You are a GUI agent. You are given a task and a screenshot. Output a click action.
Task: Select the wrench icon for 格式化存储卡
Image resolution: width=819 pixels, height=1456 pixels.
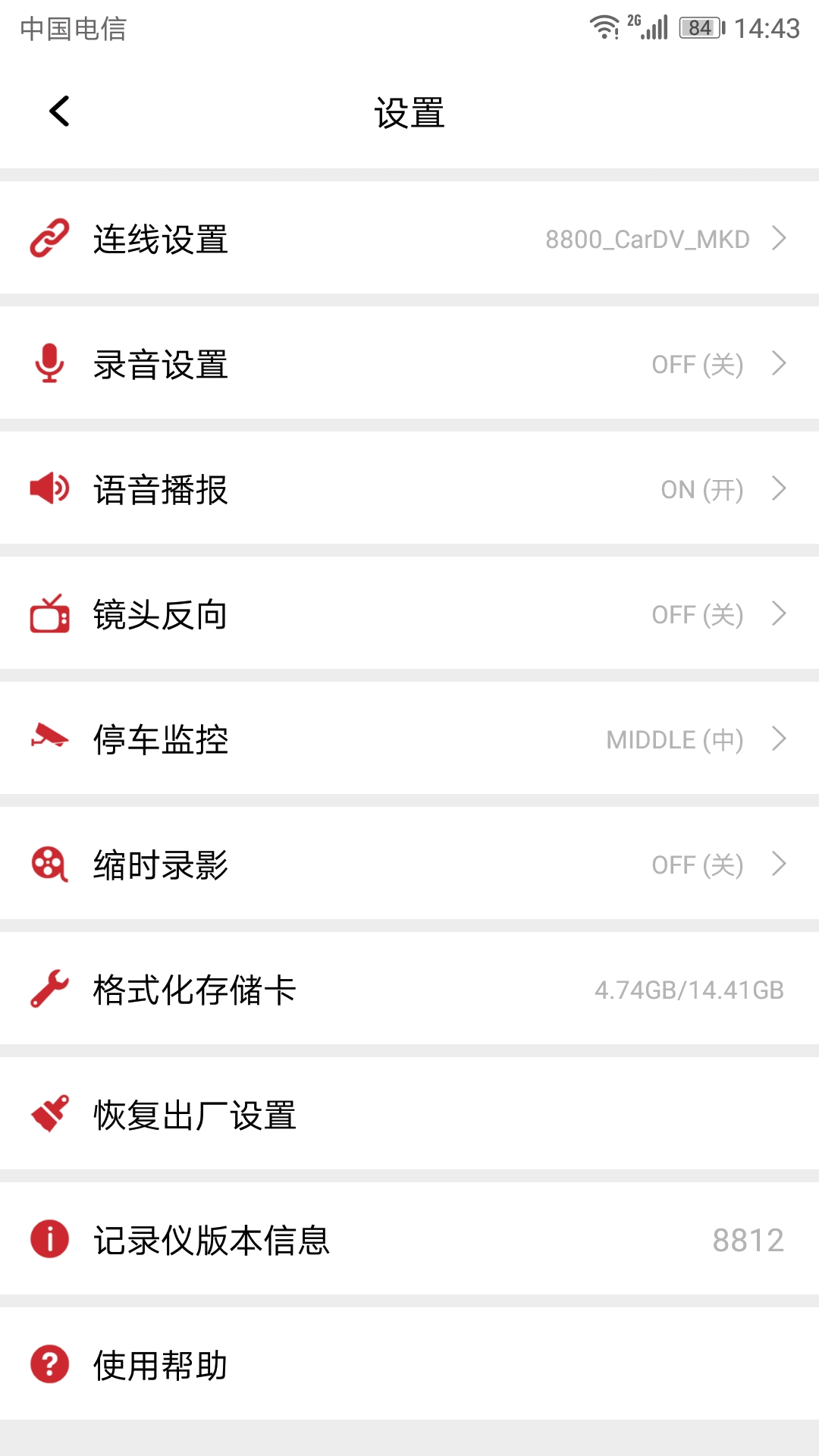[x=49, y=989]
